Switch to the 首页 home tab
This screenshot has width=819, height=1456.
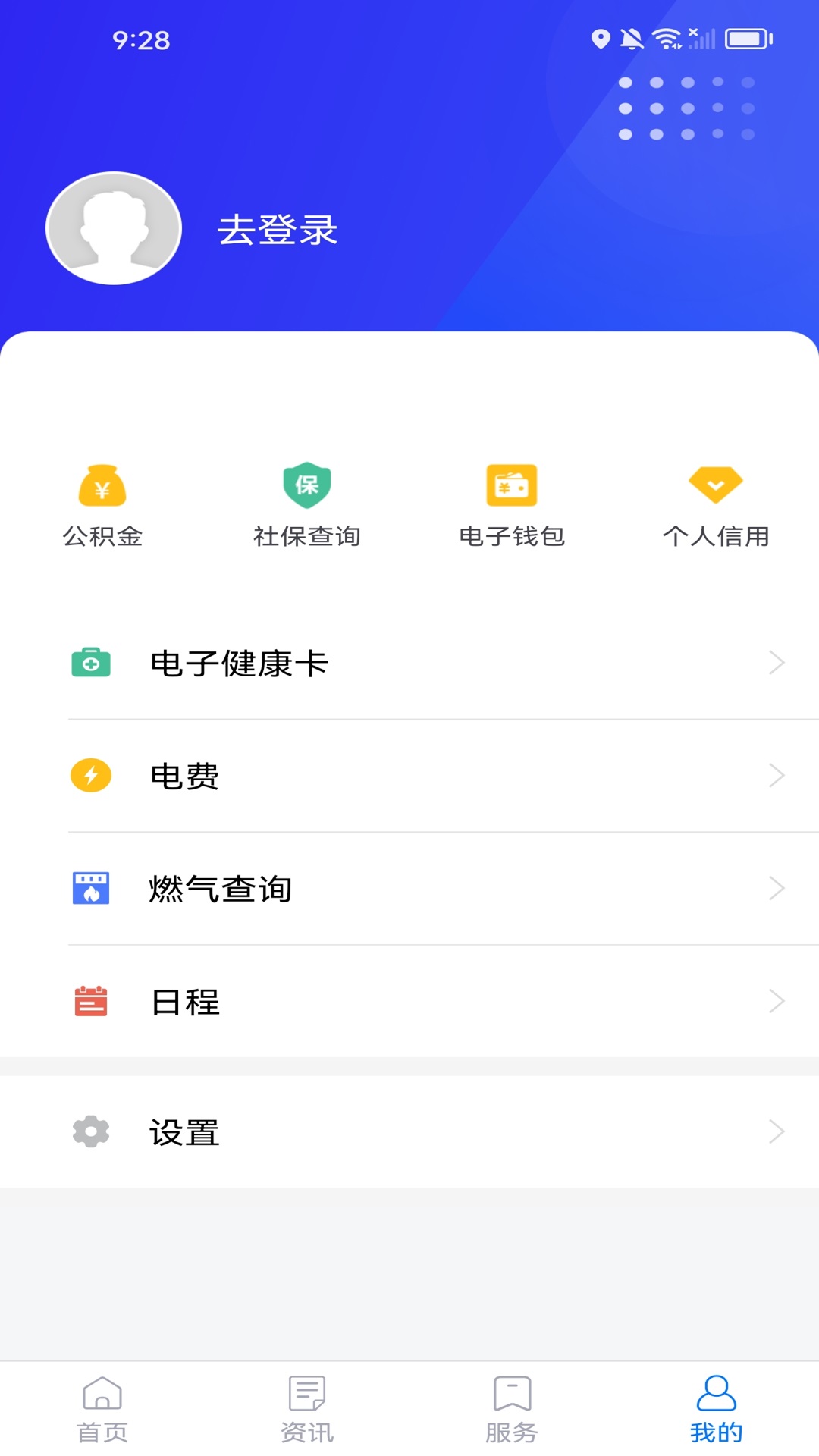coord(102,1409)
